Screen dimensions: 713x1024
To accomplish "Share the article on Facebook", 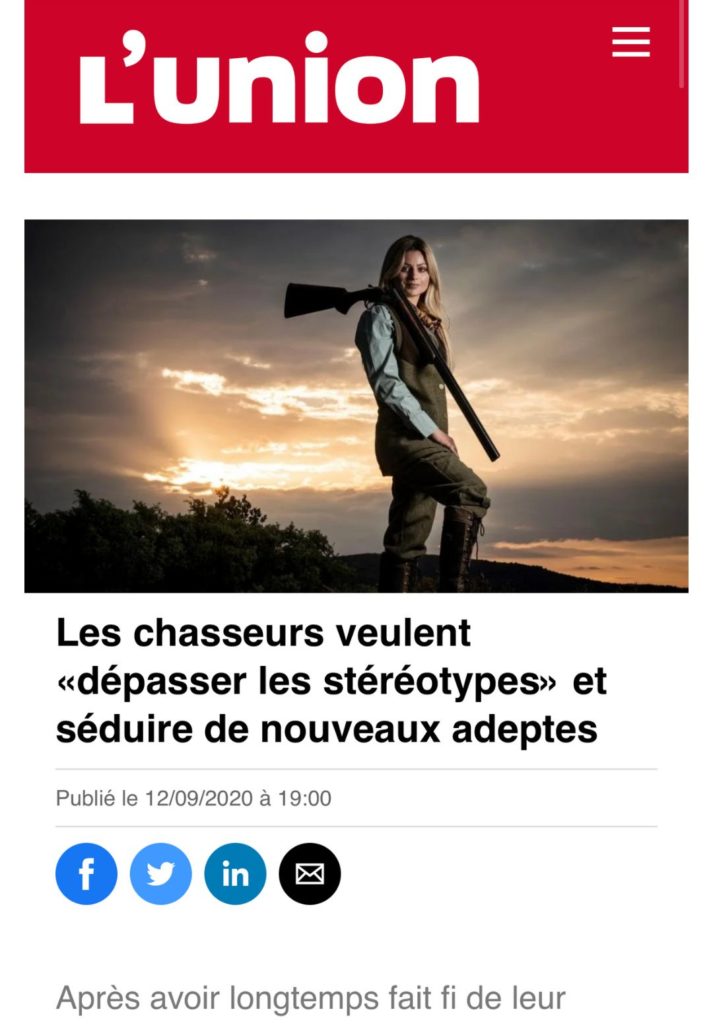I will [86, 874].
